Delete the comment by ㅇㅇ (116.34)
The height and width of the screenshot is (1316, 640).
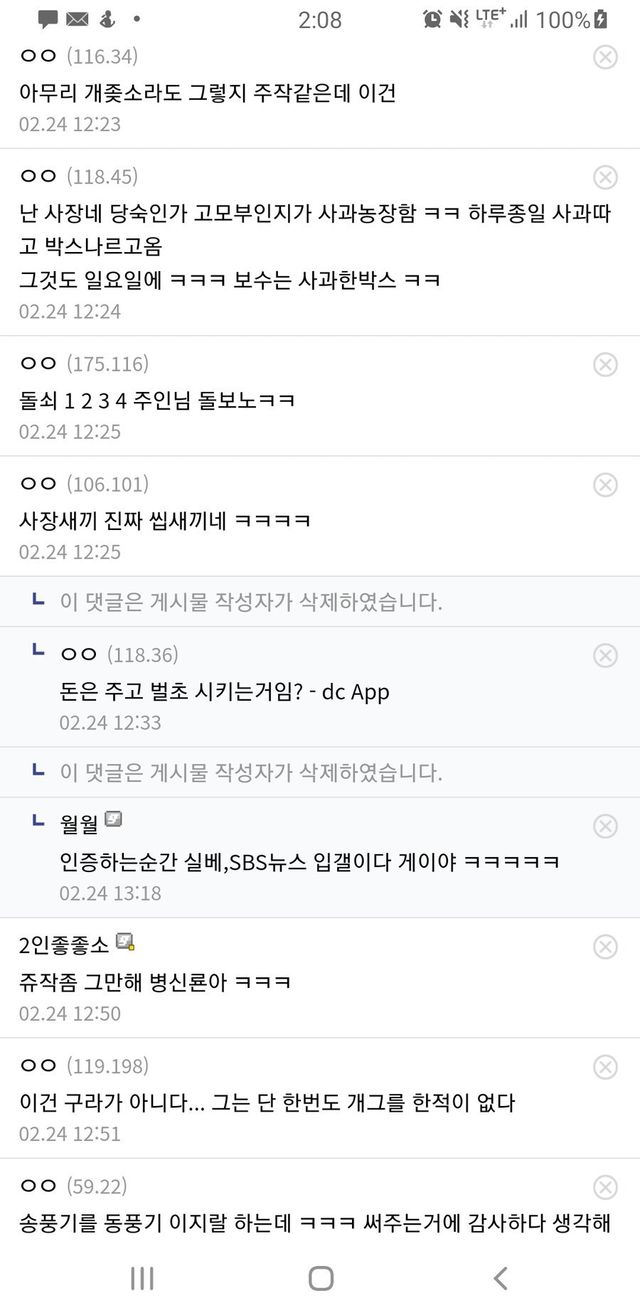click(605, 57)
